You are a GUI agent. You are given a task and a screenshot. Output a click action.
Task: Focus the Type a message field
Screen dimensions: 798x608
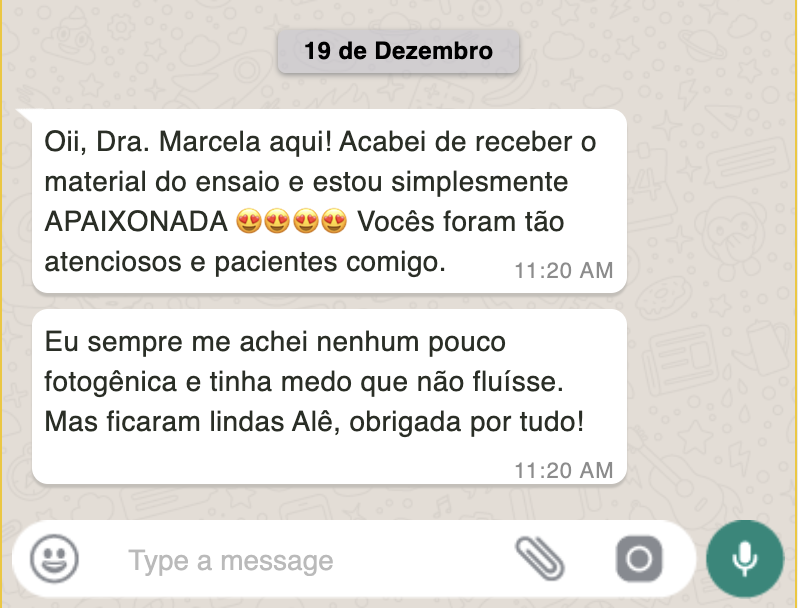(300, 560)
